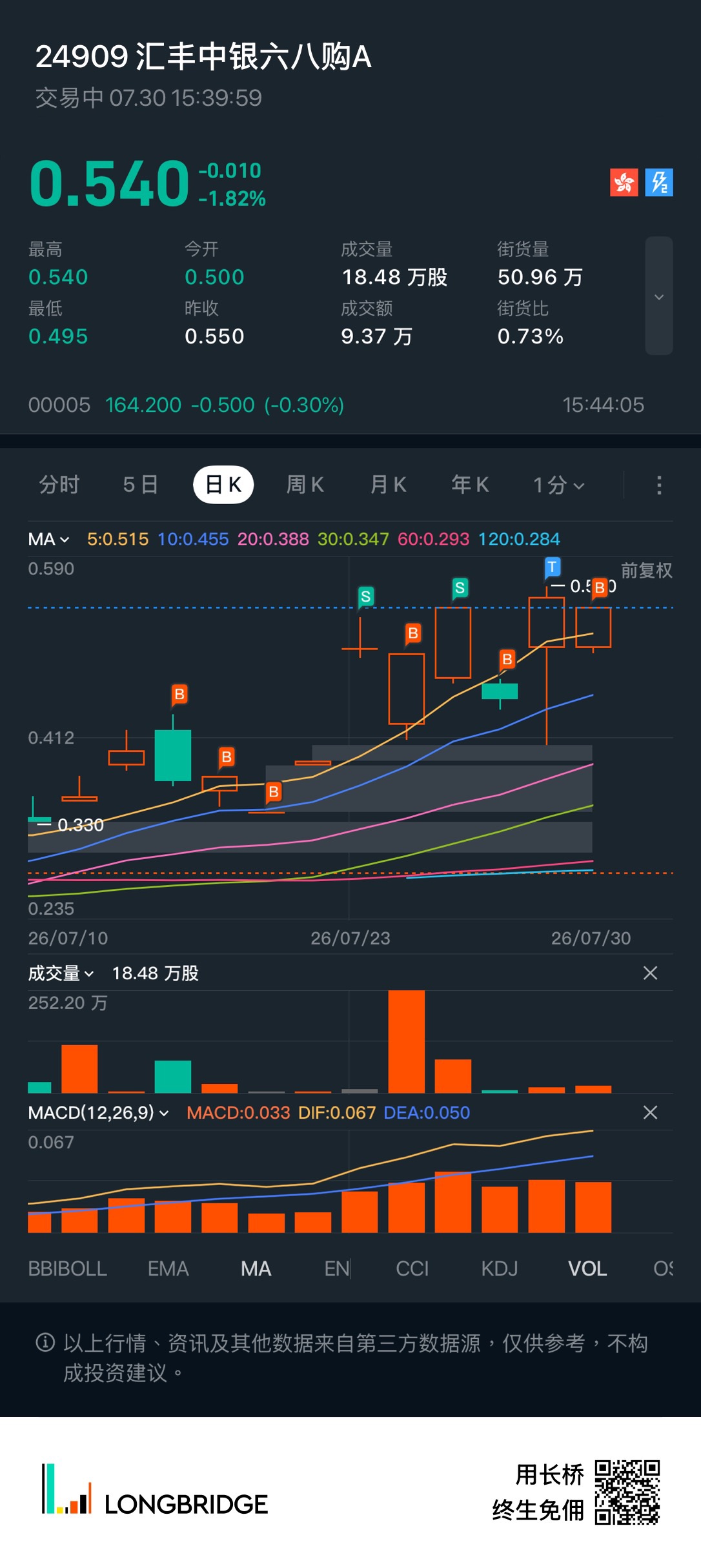
Task: Select the BBIBOLL indicator
Action: click(67, 1268)
